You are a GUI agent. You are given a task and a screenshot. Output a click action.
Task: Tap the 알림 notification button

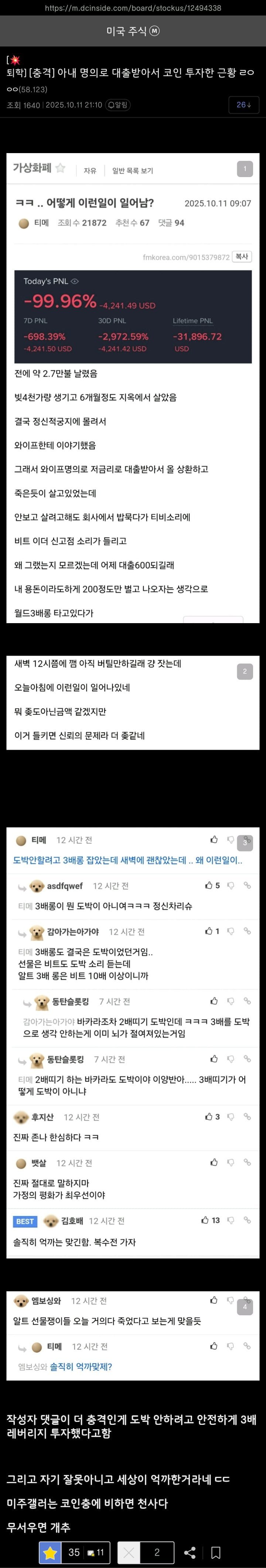coord(118,105)
